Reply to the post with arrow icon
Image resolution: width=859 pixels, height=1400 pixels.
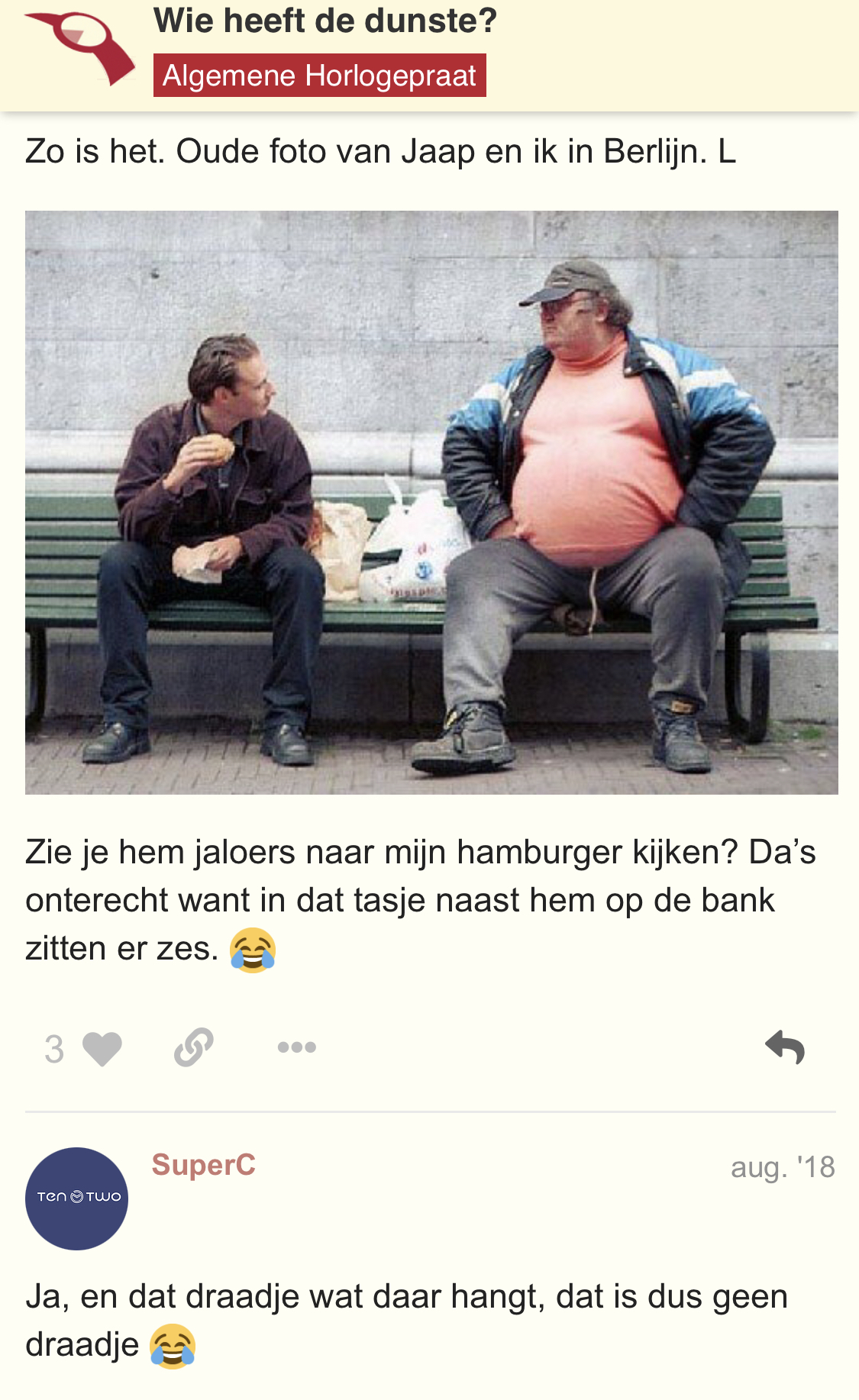point(785,1047)
